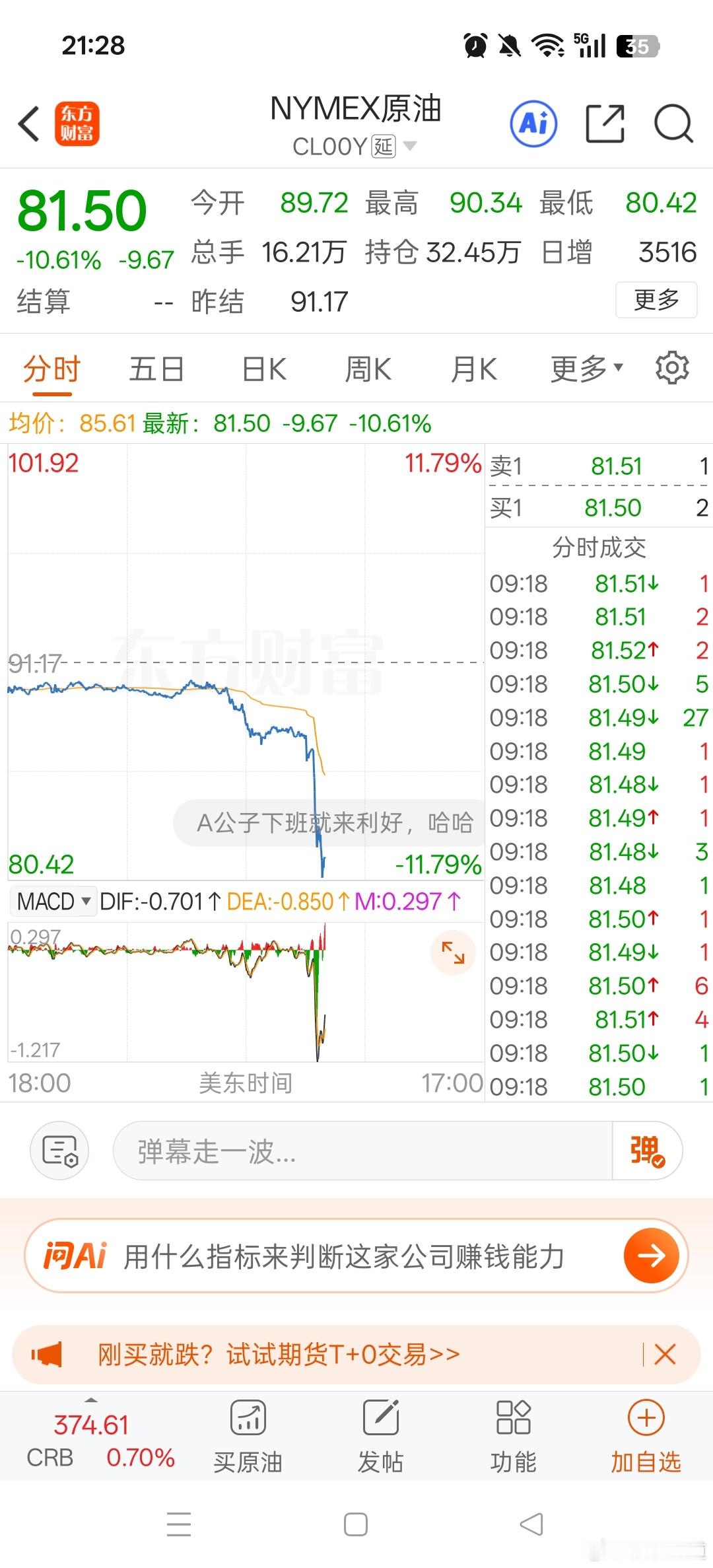Open danmaku settings icon beside comment box

pos(59,1150)
